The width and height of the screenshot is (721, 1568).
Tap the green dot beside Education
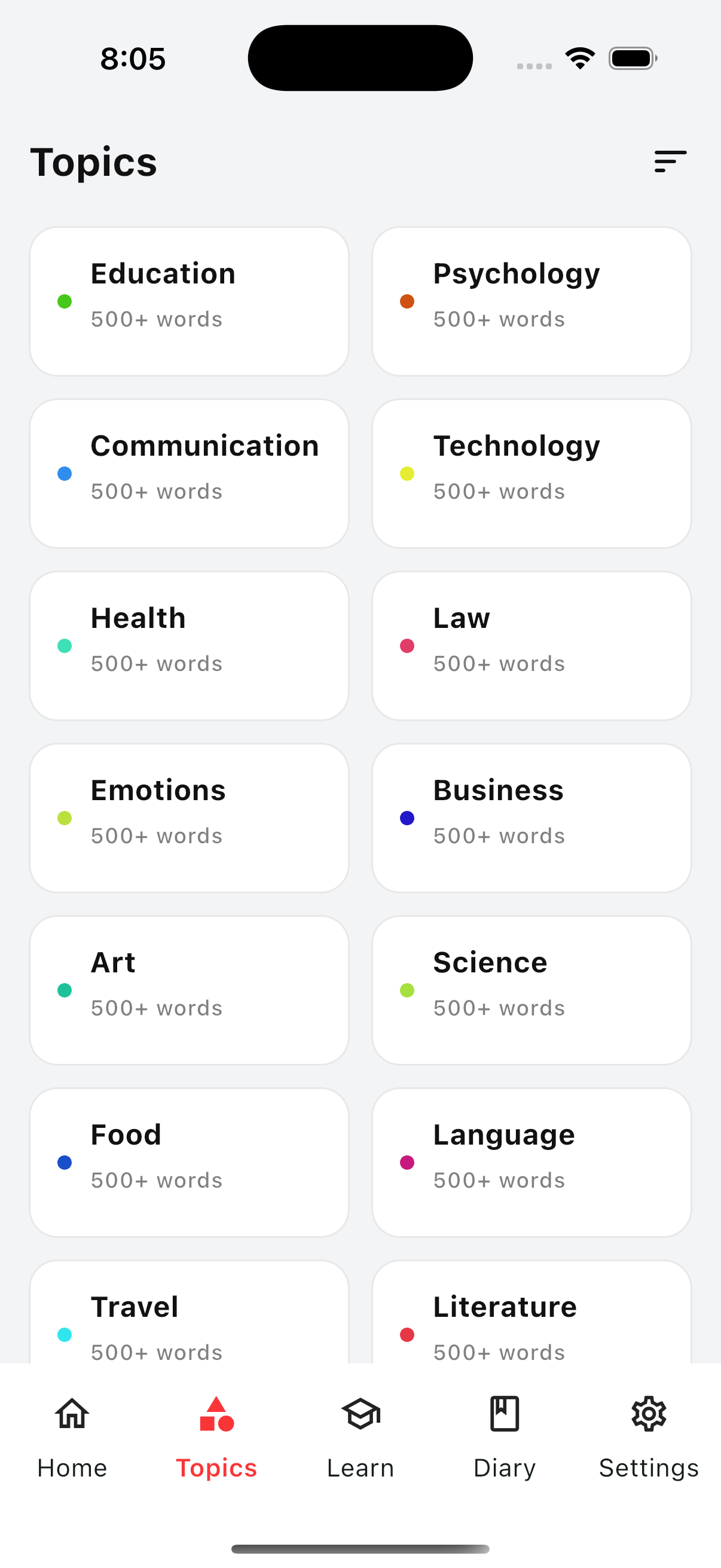(65, 301)
